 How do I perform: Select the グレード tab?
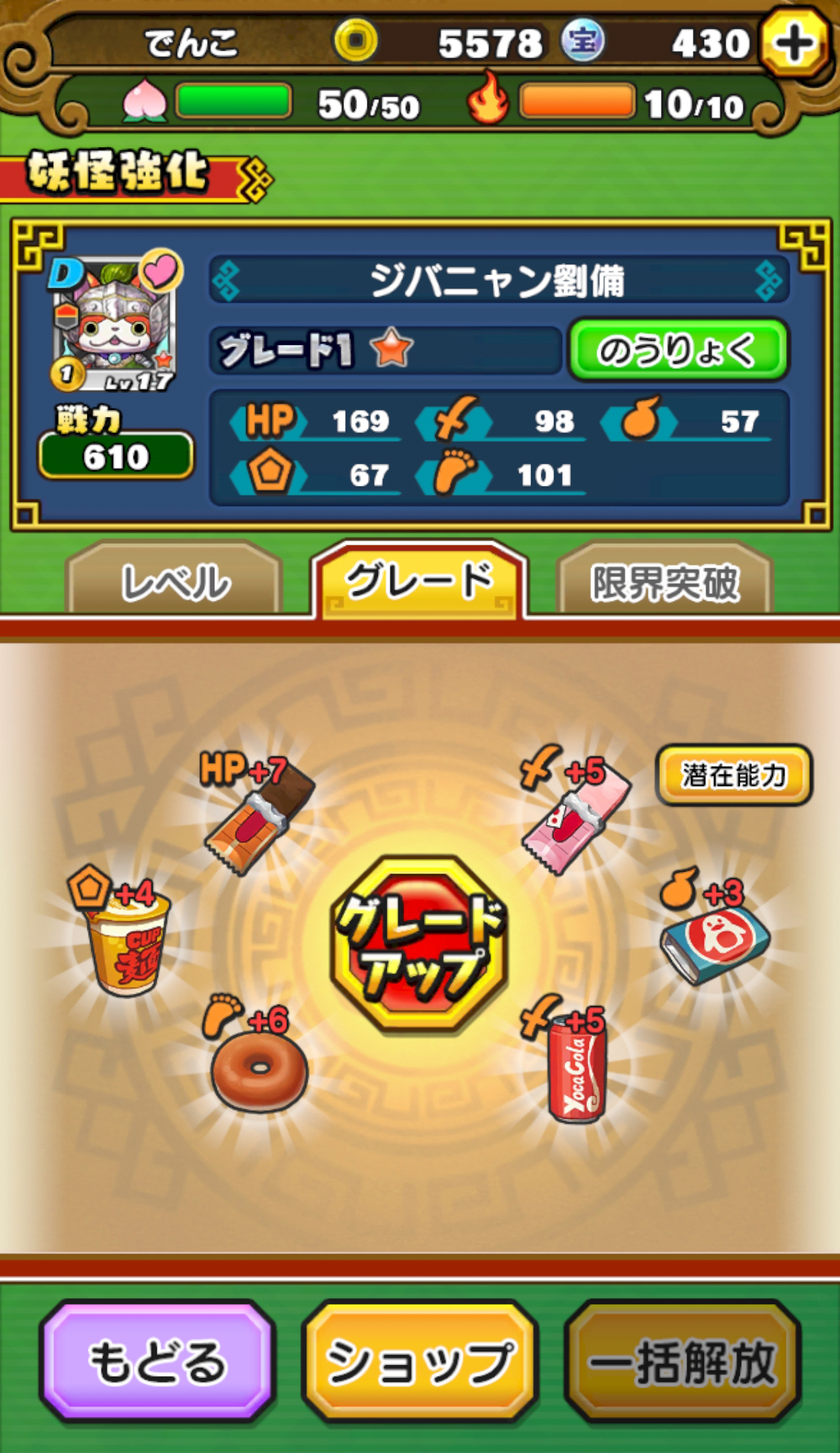tap(419, 580)
